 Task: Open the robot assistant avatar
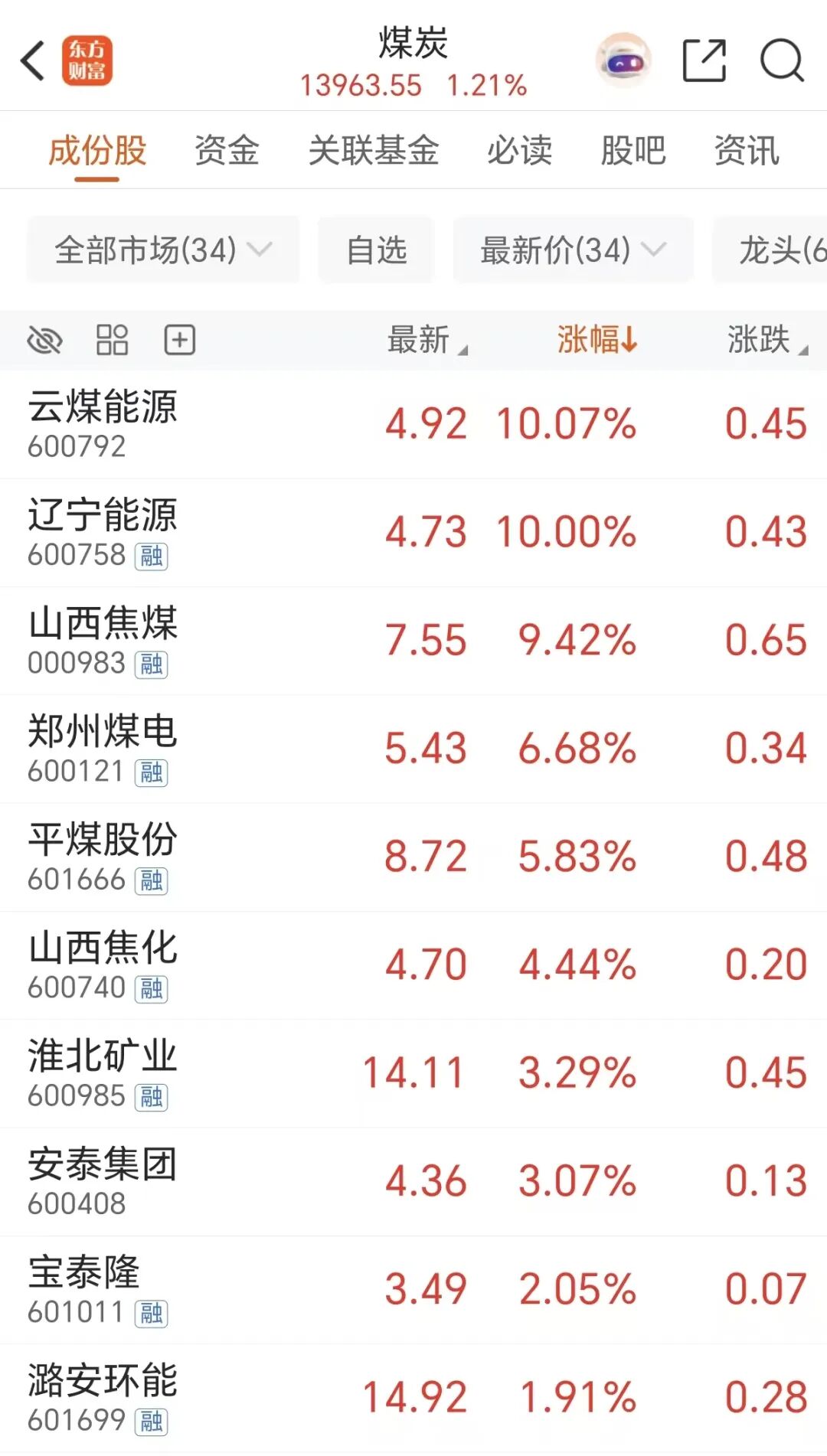pos(623,60)
